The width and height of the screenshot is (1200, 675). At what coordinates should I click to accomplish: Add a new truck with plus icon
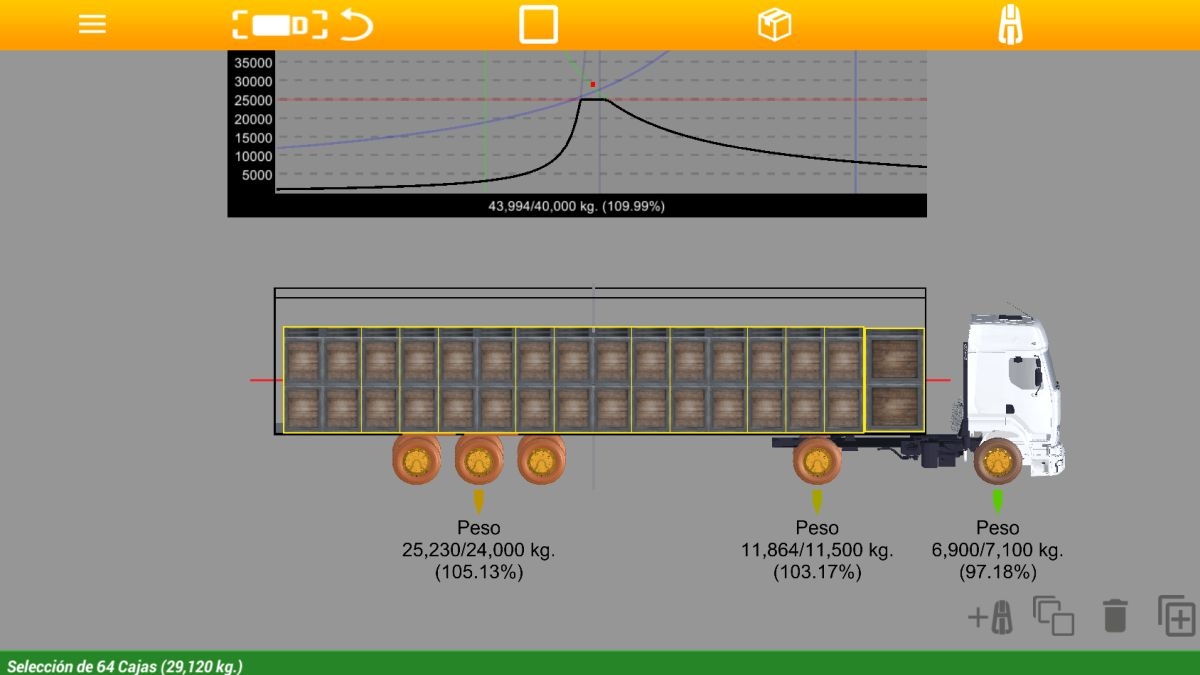[x=990, y=616]
